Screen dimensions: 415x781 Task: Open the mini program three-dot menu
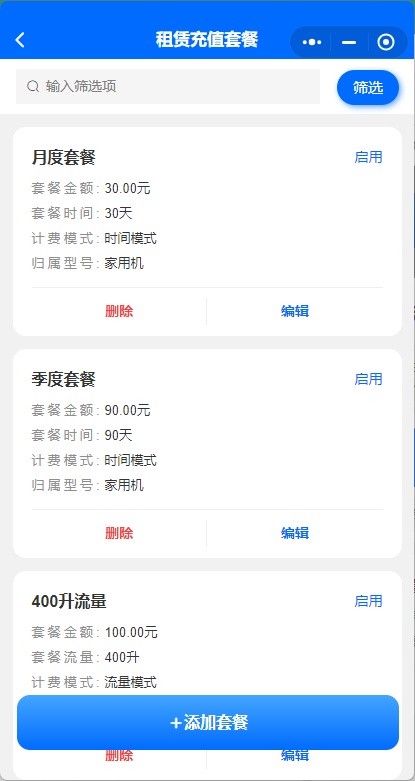[x=312, y=42]
